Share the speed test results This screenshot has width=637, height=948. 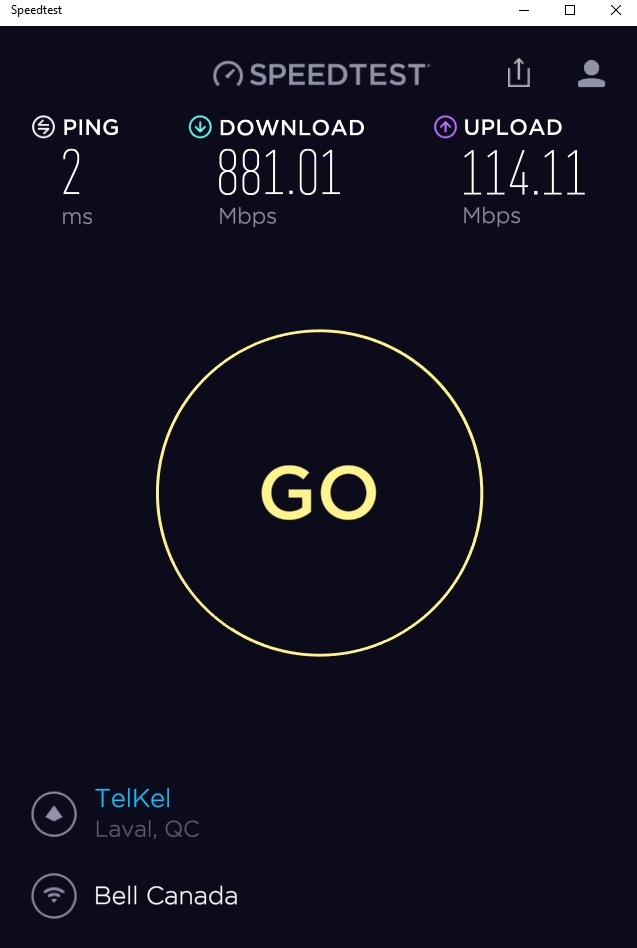[518, 73]
